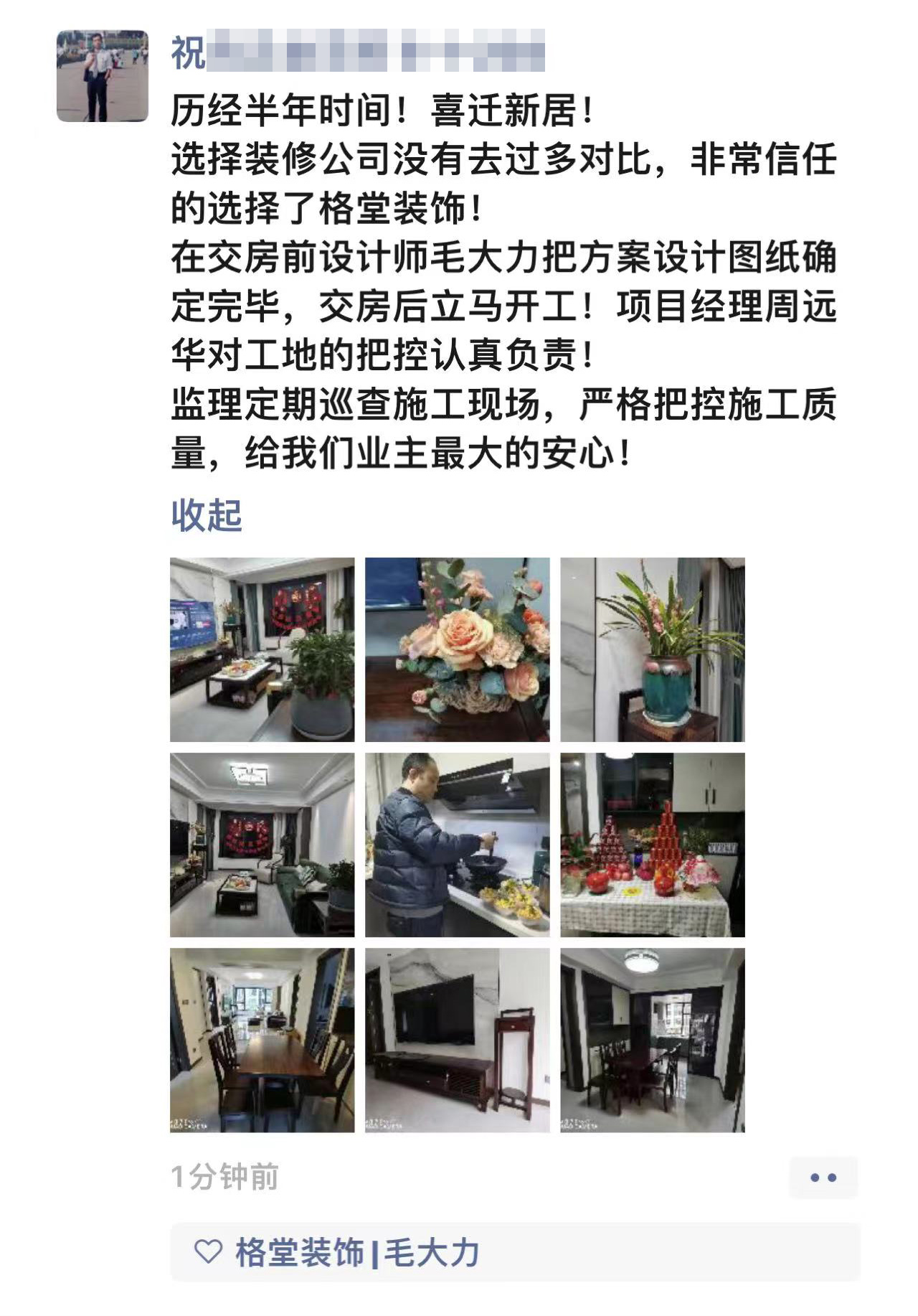The height and width of the screenshot is (1316, 918).
Task: View the wall-mounted TV and cabinet photo
Action: 458,1040
